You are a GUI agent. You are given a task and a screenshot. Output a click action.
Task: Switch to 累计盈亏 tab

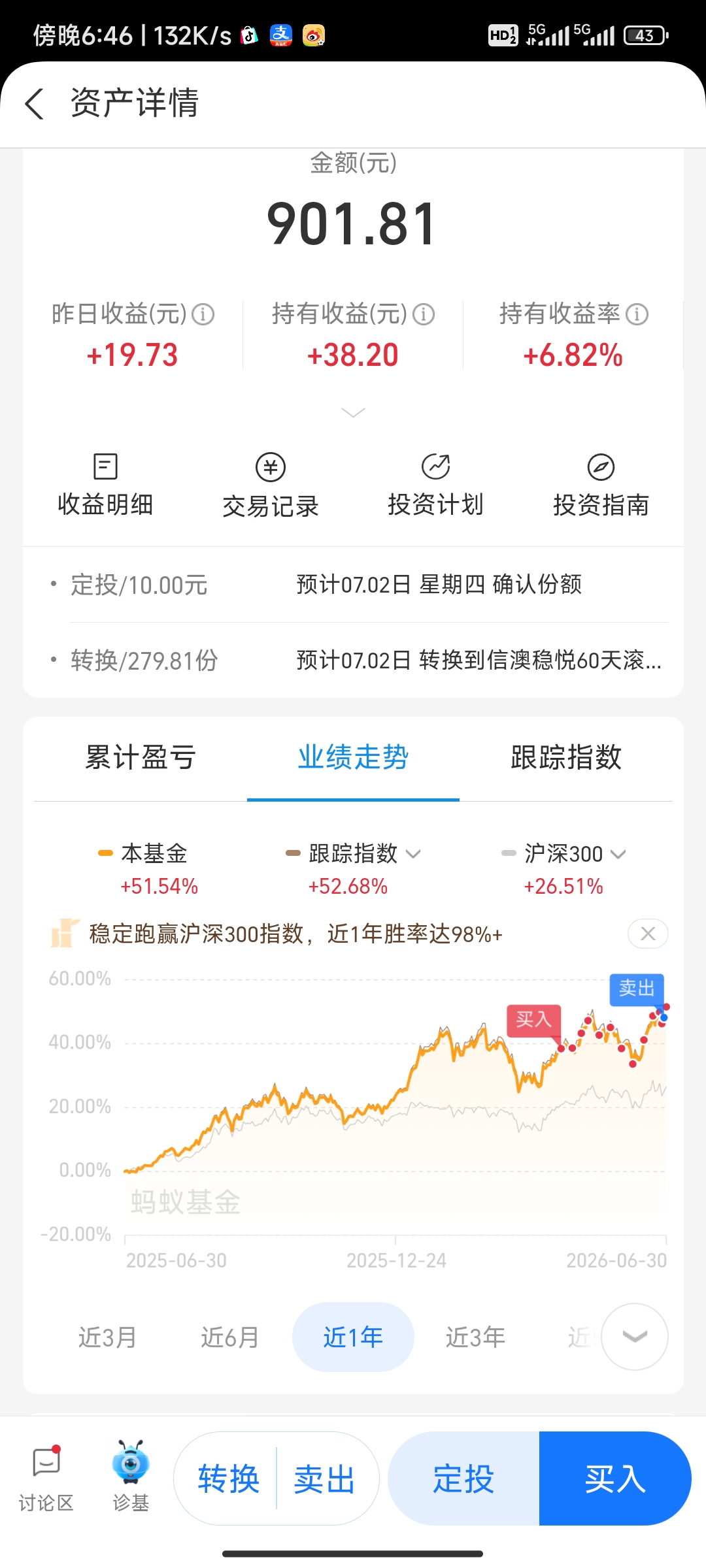click(x=141, y=758)
